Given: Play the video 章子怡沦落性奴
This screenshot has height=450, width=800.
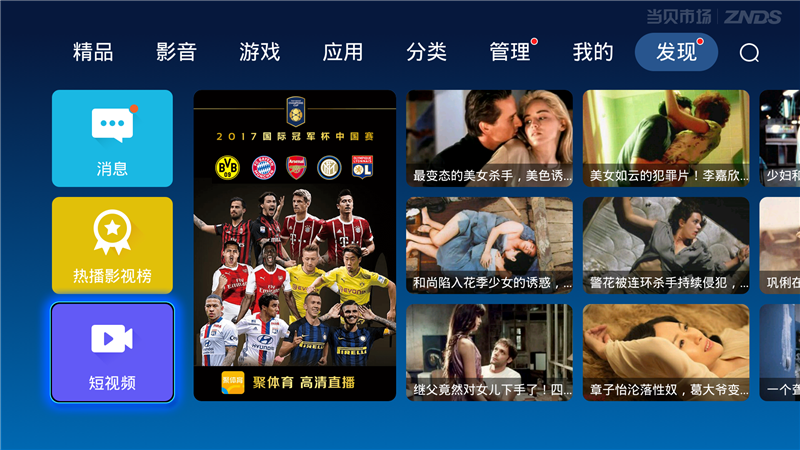Looking at the screenshot, I should coord(666,352).
